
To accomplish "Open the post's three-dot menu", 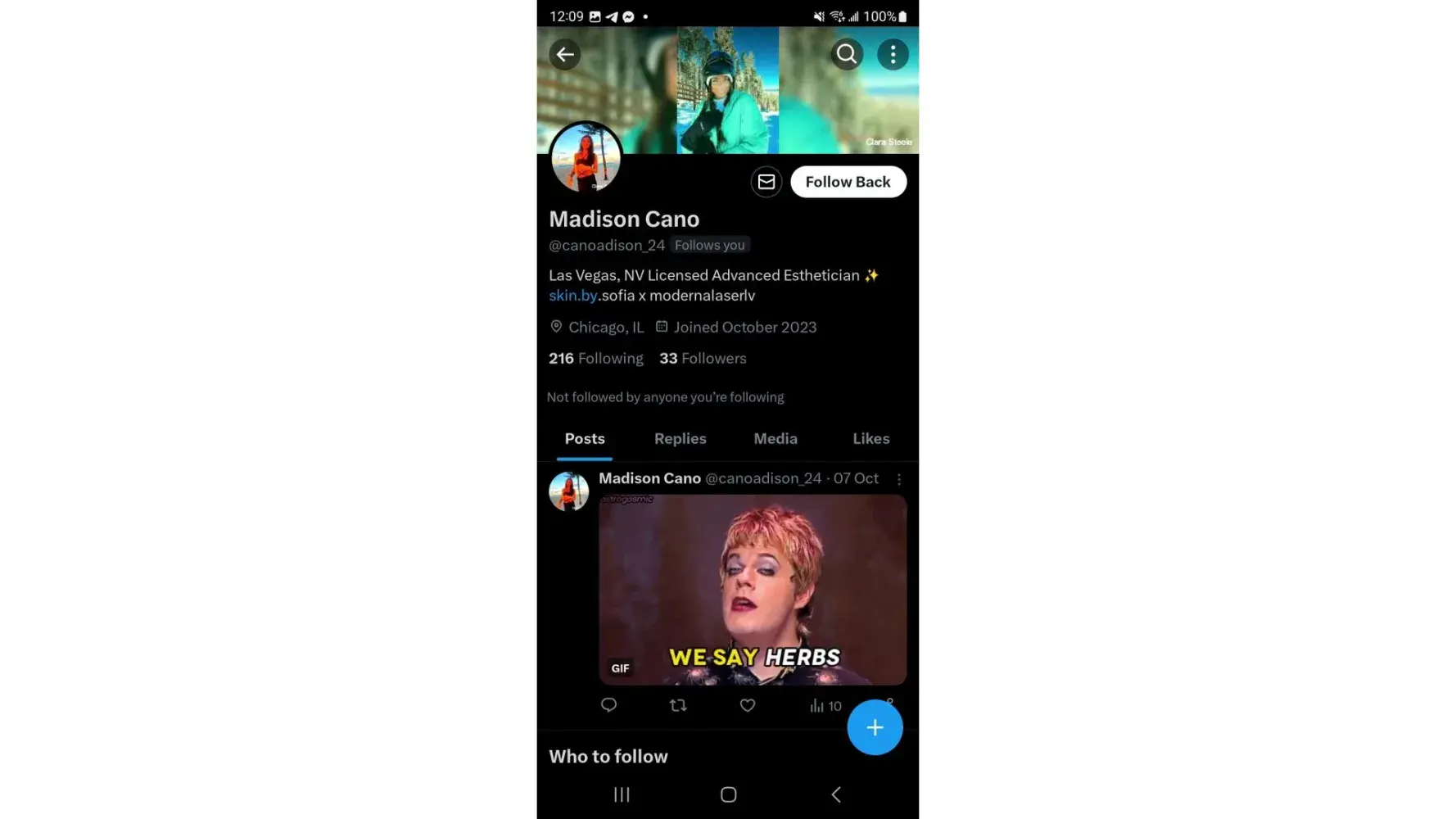I will [898, 479].
